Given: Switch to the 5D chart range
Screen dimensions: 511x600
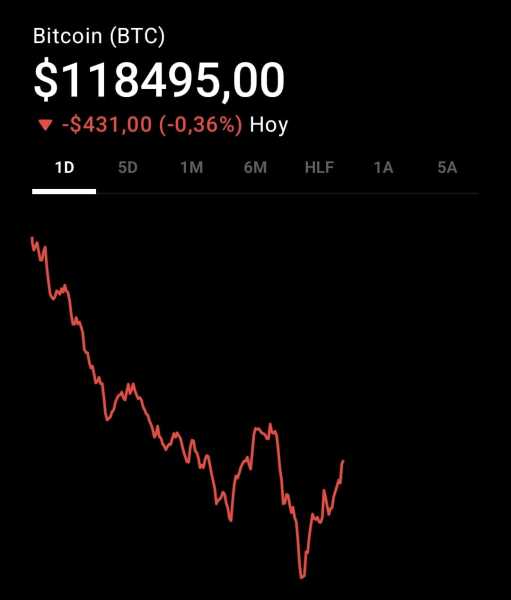Looking at the screenshot, I should pos(128,168).
